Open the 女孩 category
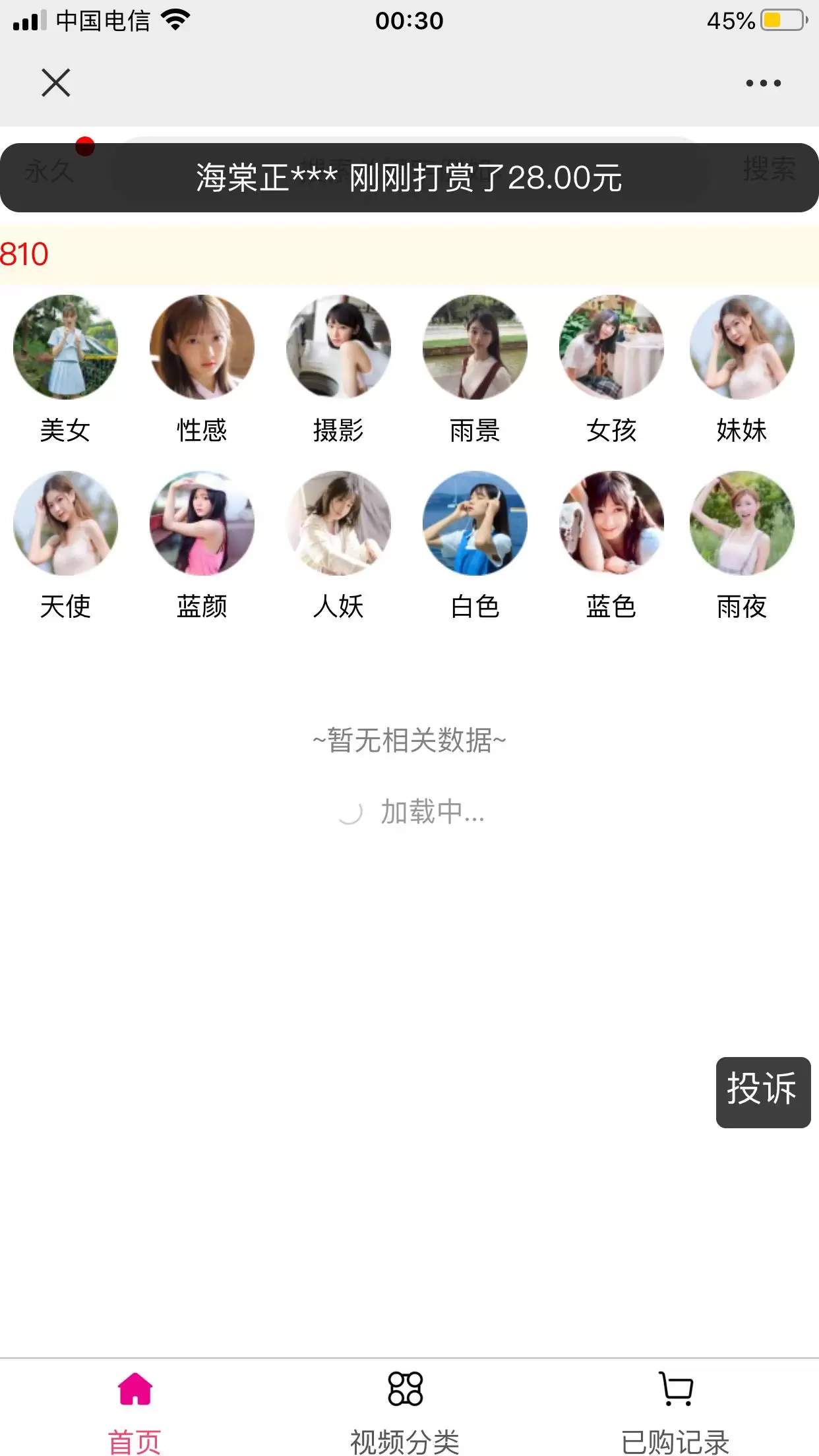The height and width of the screenshot is (1456, 819). [x=611, y=370]
